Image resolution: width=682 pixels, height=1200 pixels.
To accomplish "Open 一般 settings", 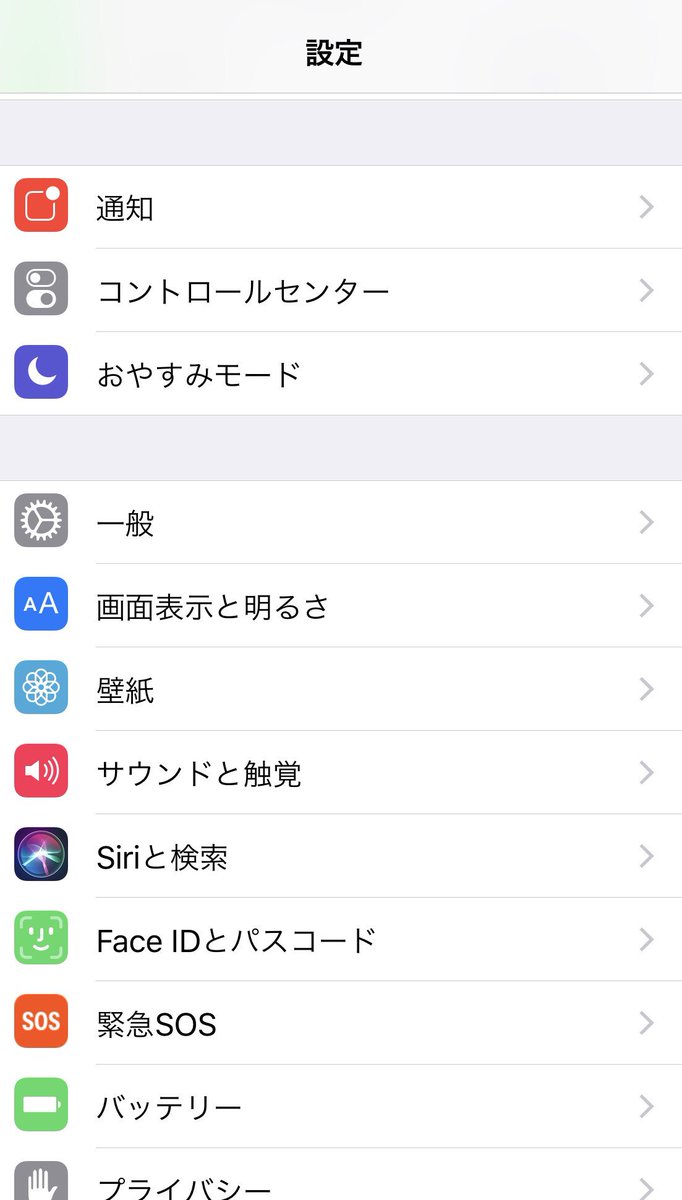I will (x=341, y=522).
